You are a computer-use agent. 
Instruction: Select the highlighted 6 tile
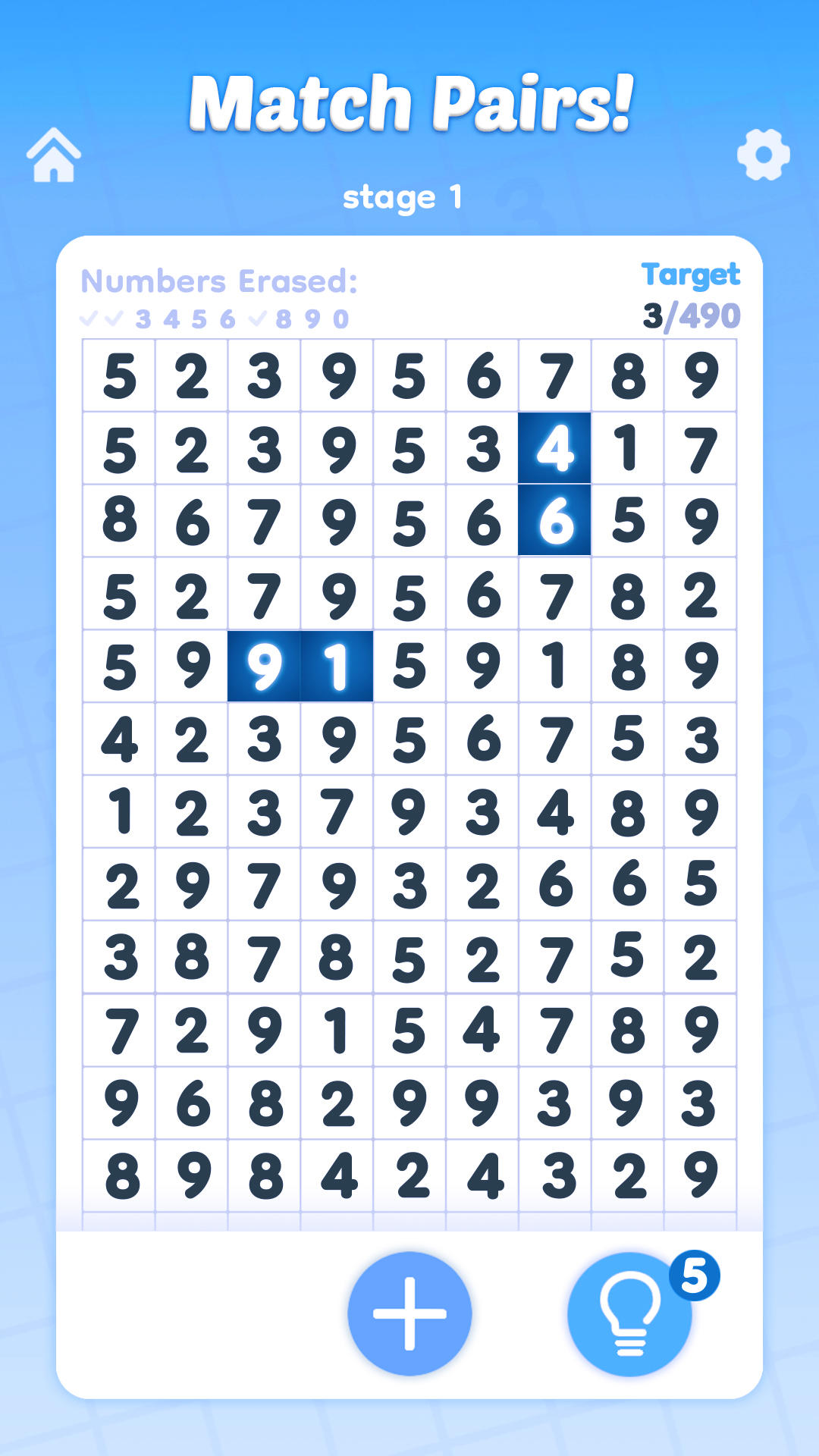pyautogui.click(x=554, y=521)
